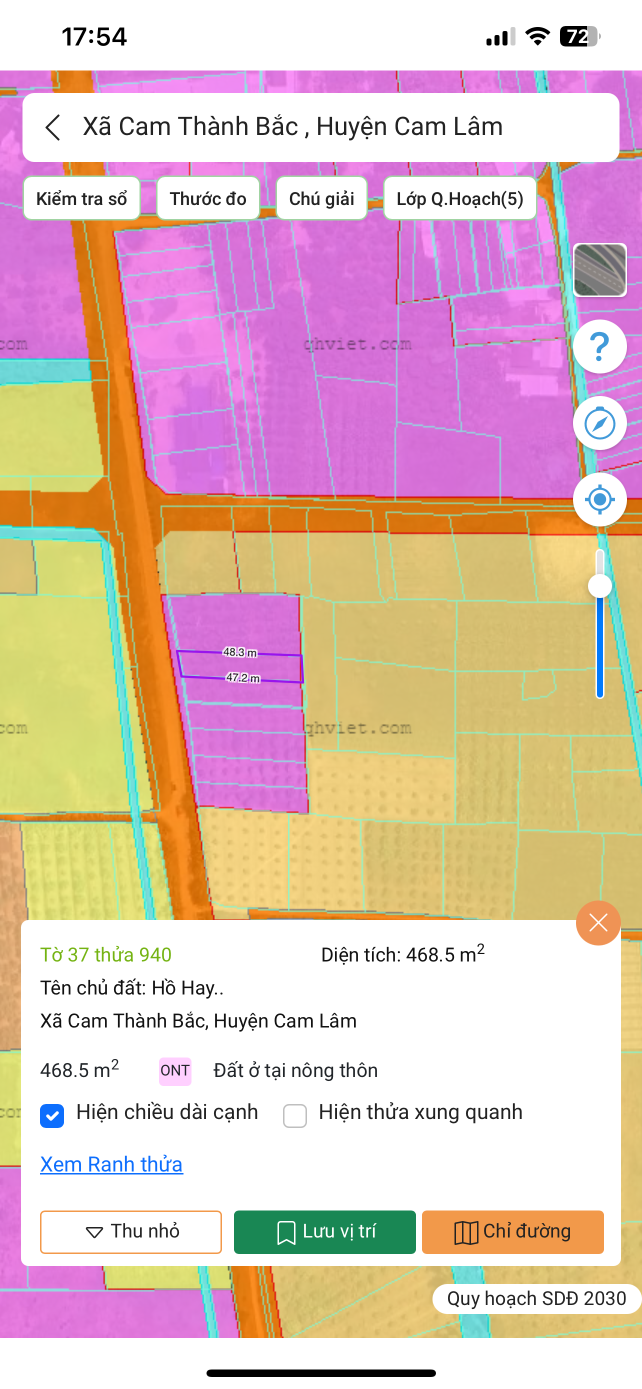Go back using the arrow icon
642x1389 pixels.
click(54, 127)
